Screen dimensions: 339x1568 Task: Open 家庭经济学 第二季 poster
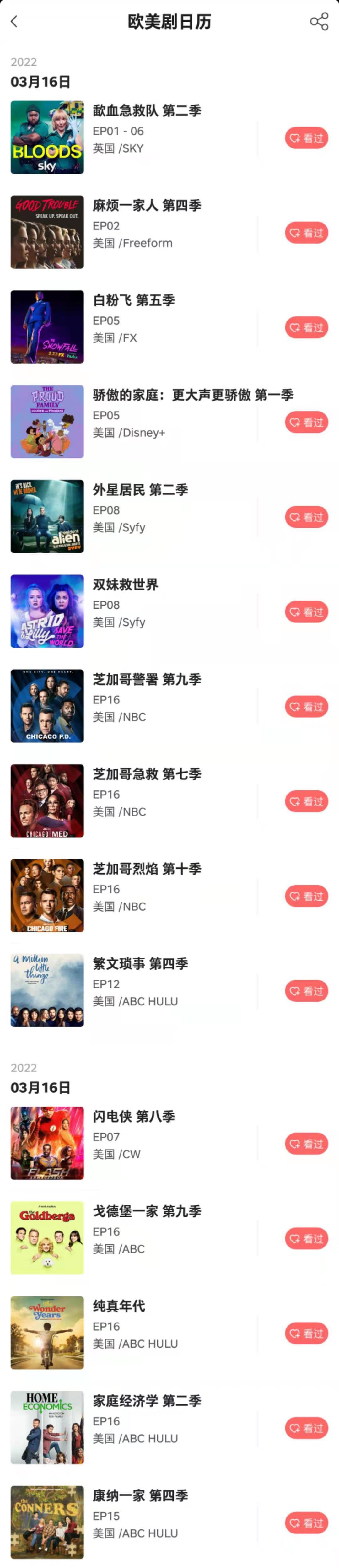(x=47, y=1427)
